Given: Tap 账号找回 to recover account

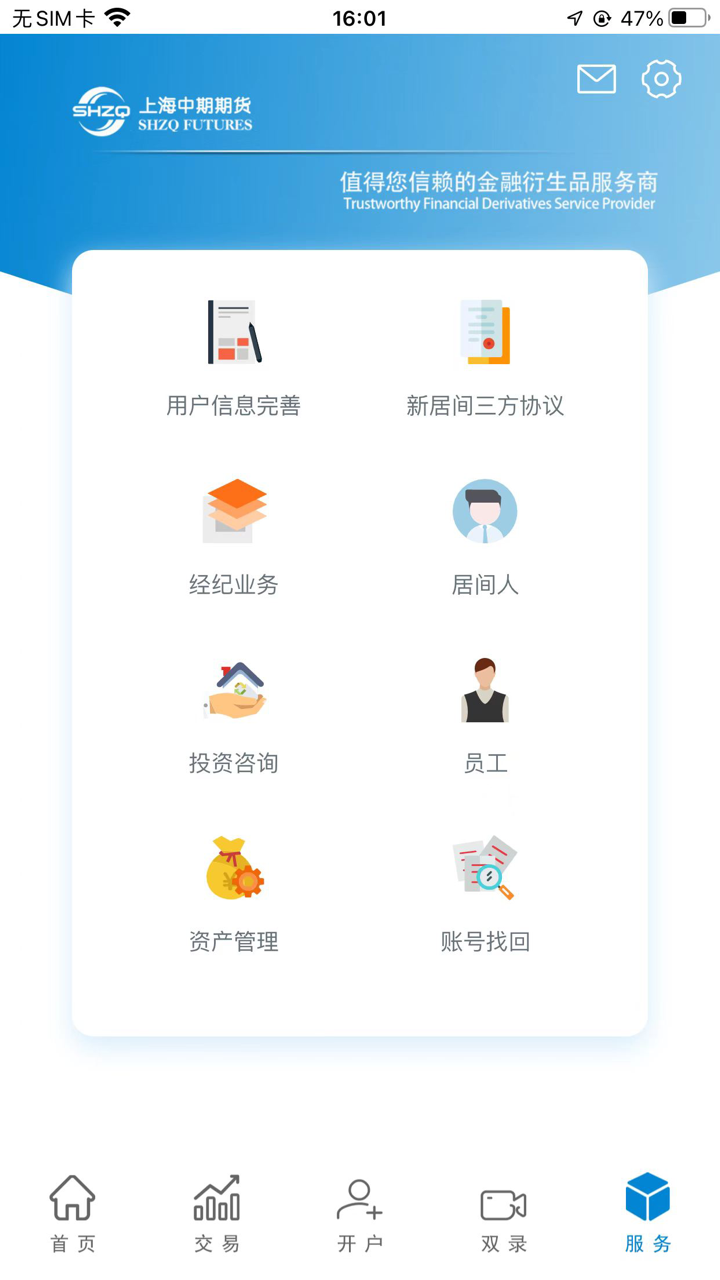Looking at the screenshot, I should pos(485,892).
